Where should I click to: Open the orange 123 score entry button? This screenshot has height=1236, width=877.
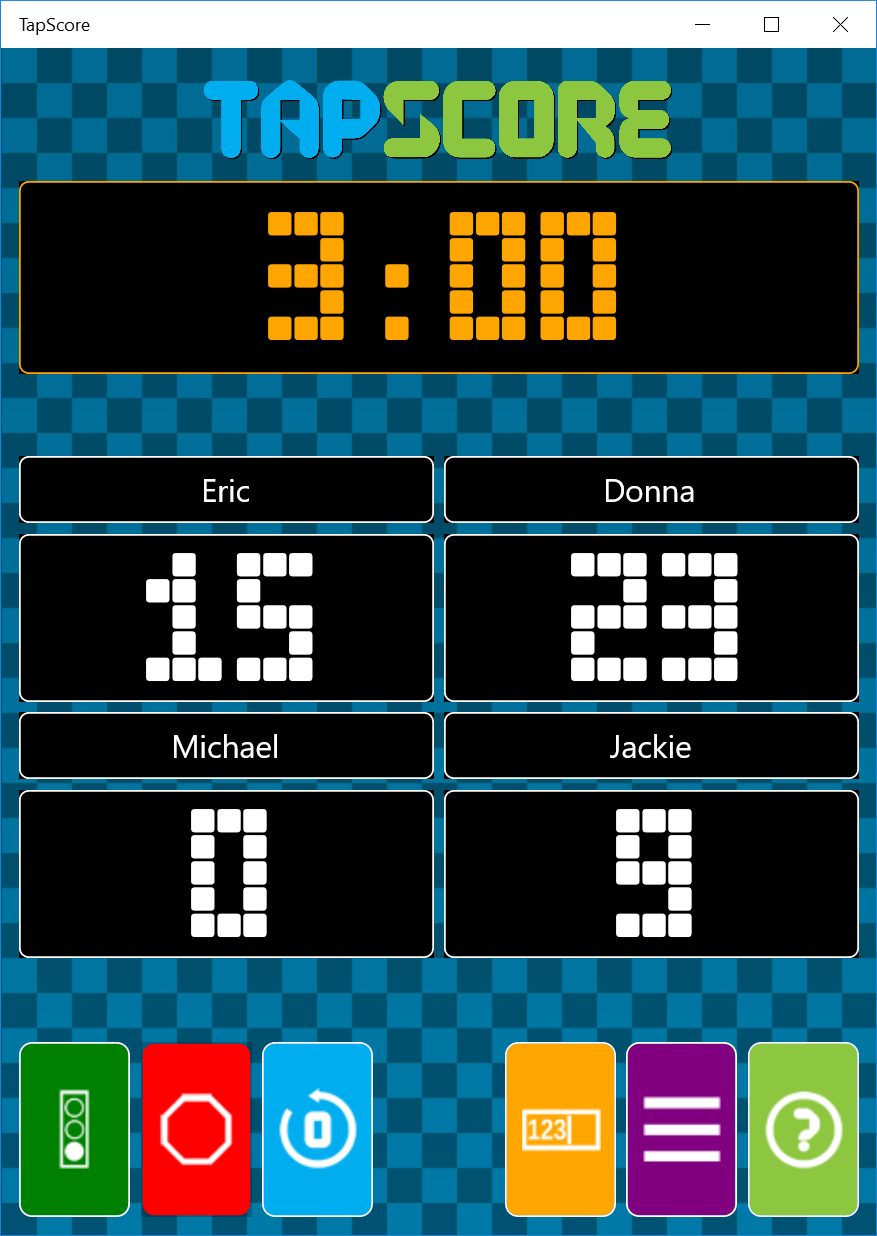tap(560, 1129)
